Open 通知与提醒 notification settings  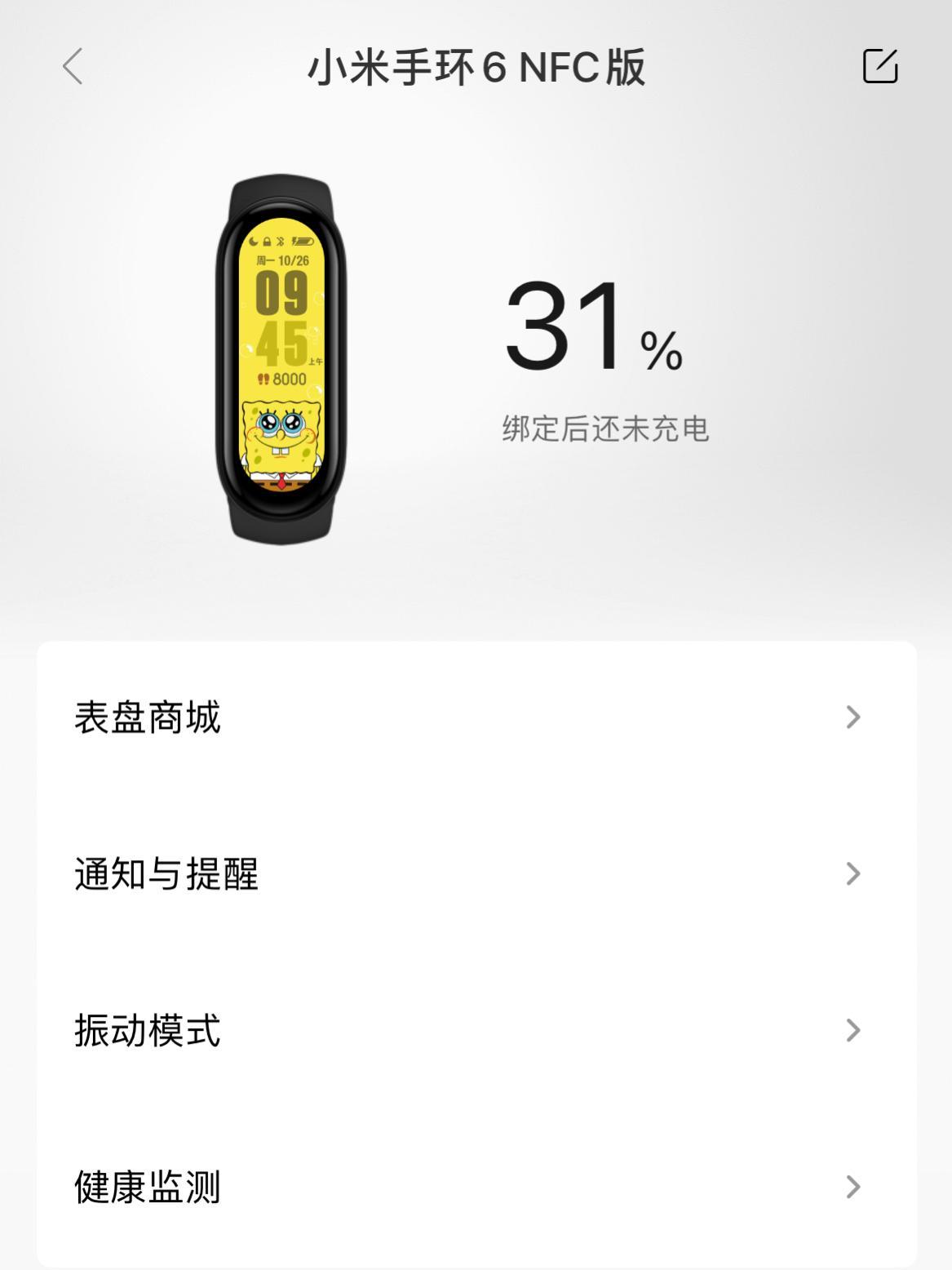click(x=167, y=875)
